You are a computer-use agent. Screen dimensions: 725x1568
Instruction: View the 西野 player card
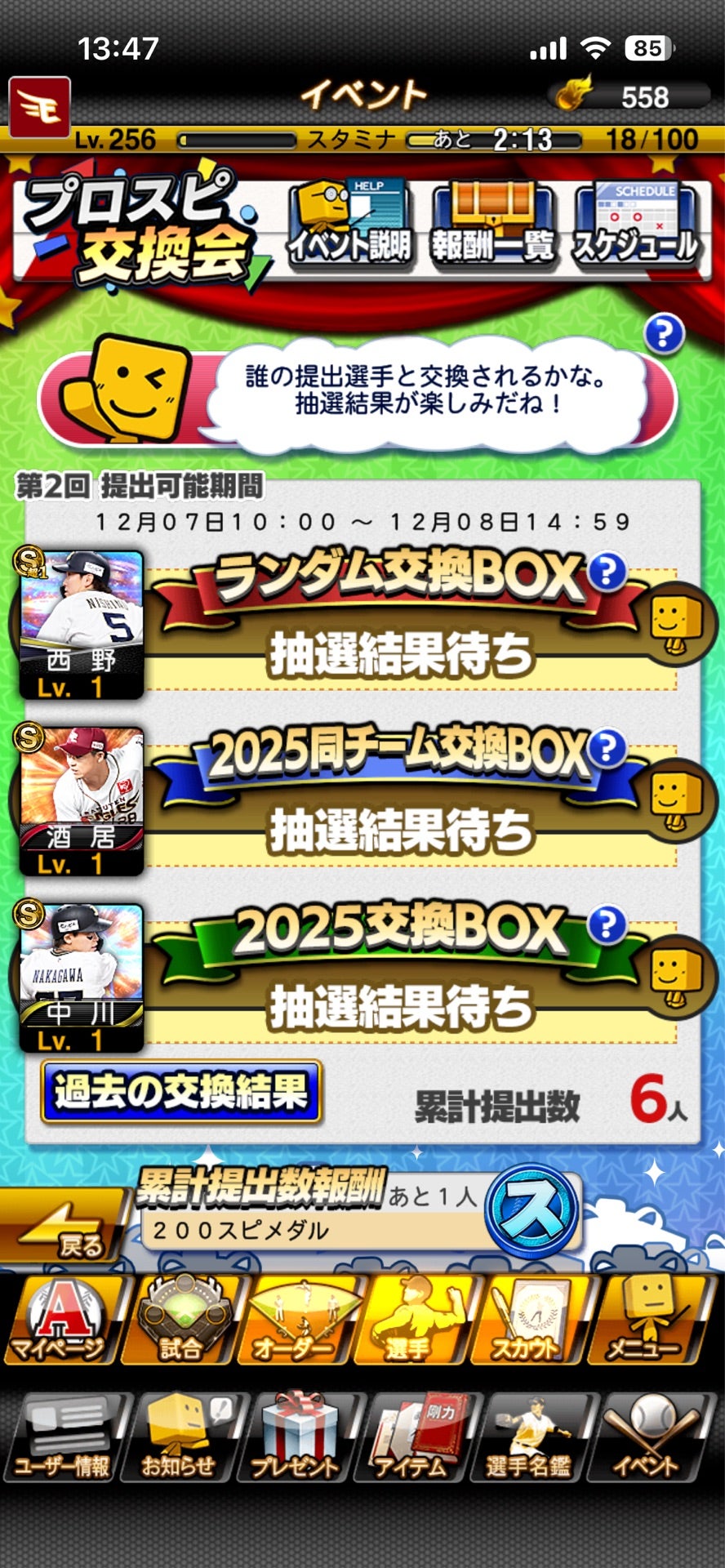click(x=82, y=625)
